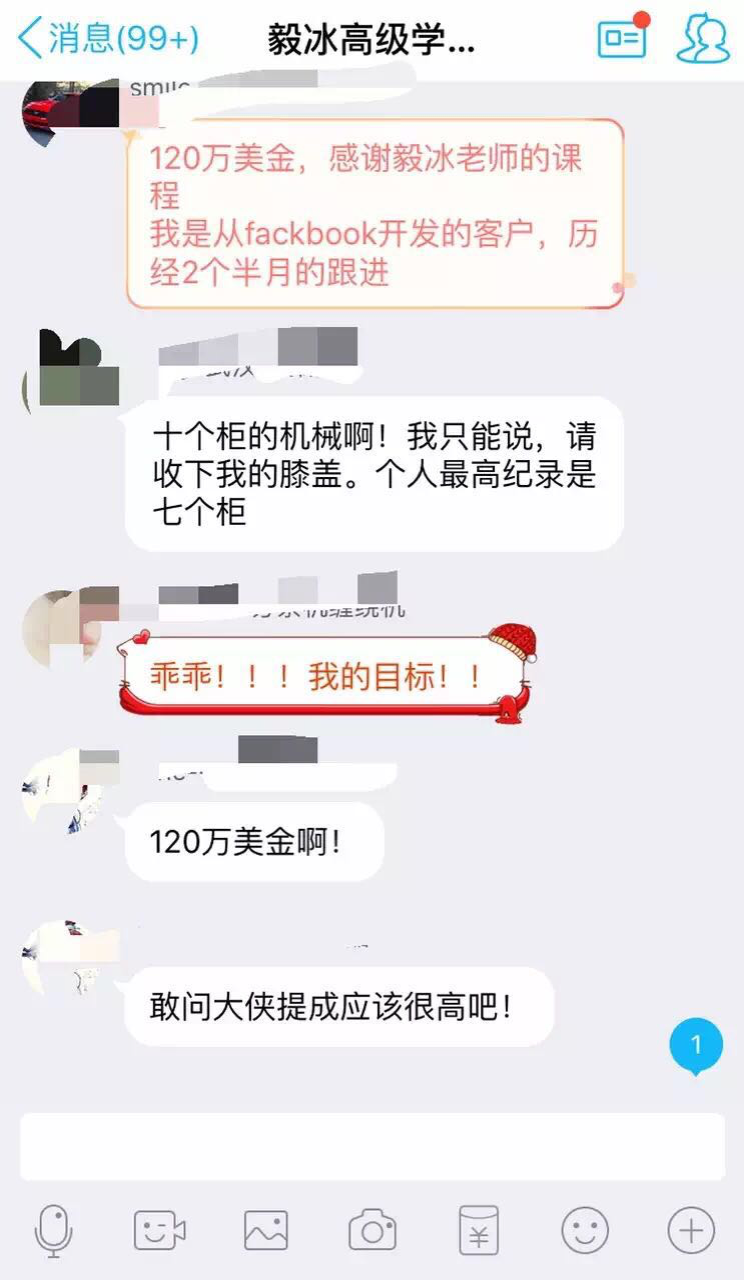
Task: Open the red packet icon
Action: 478,1230
